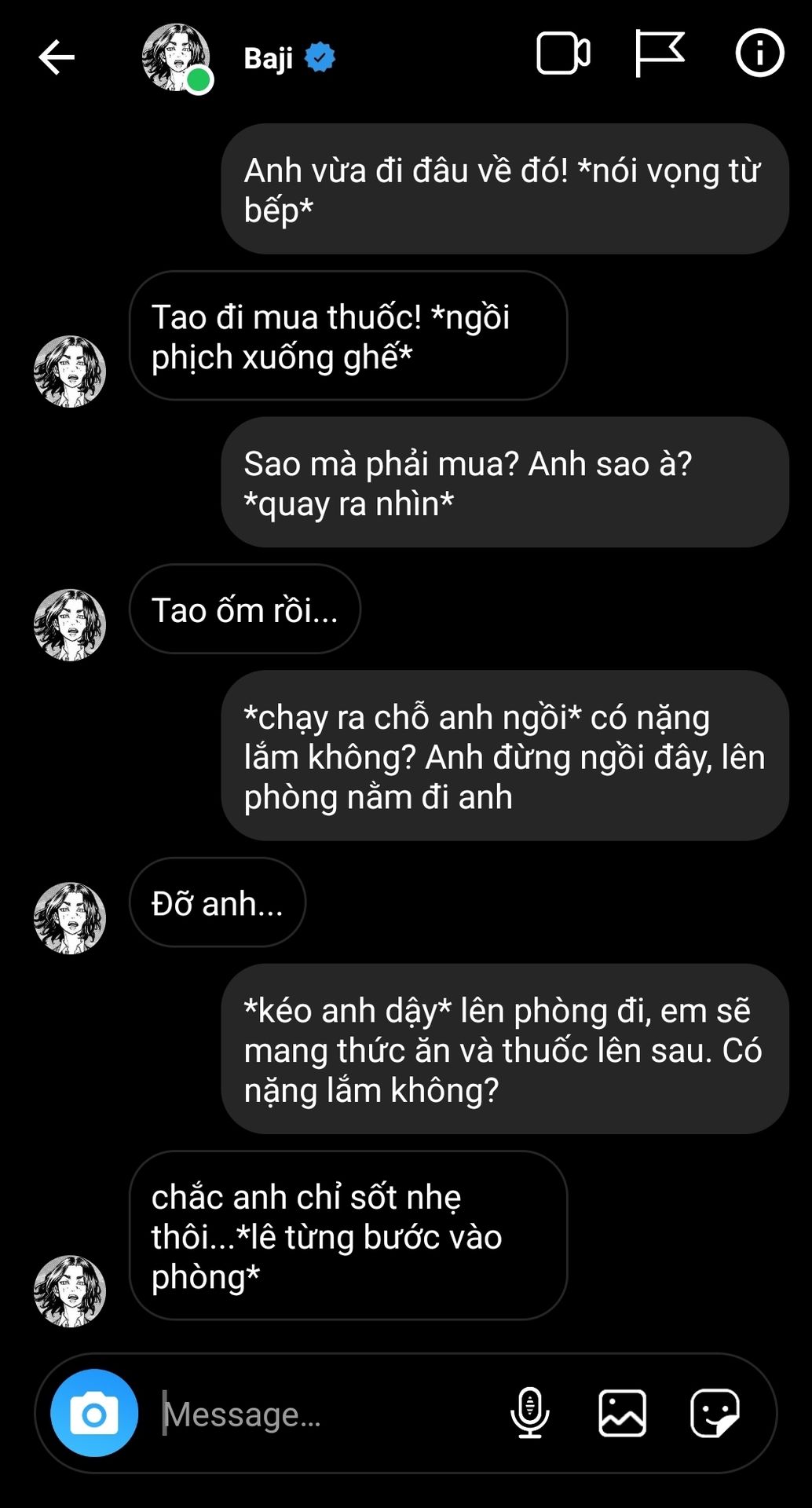812x1508 pixels.
Task: Open Baji's profile from the header
Action: [x=268, y=58]
